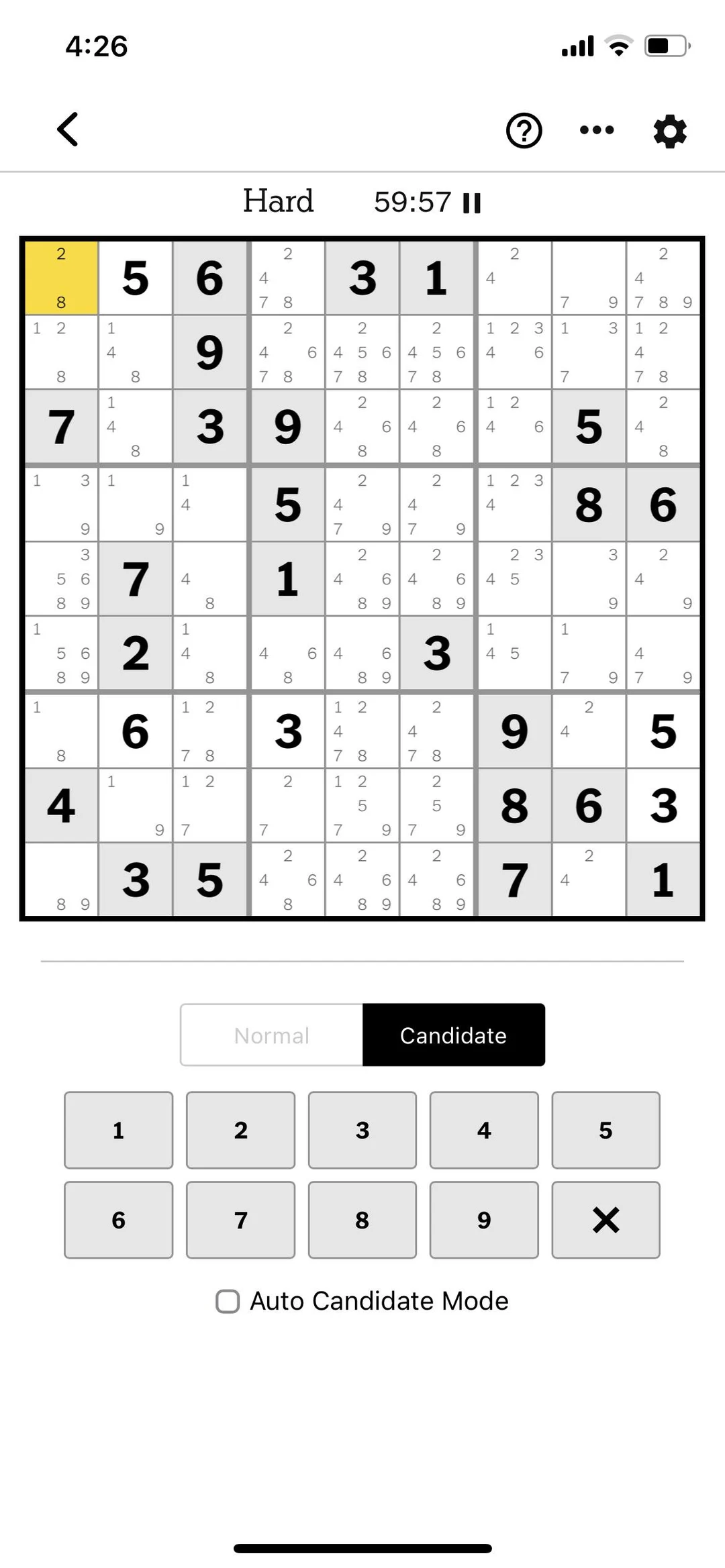This screenshot has height=1568, width=725.
Task: Choose number 3 on the keypad
Action: [x=362, y=1131]
